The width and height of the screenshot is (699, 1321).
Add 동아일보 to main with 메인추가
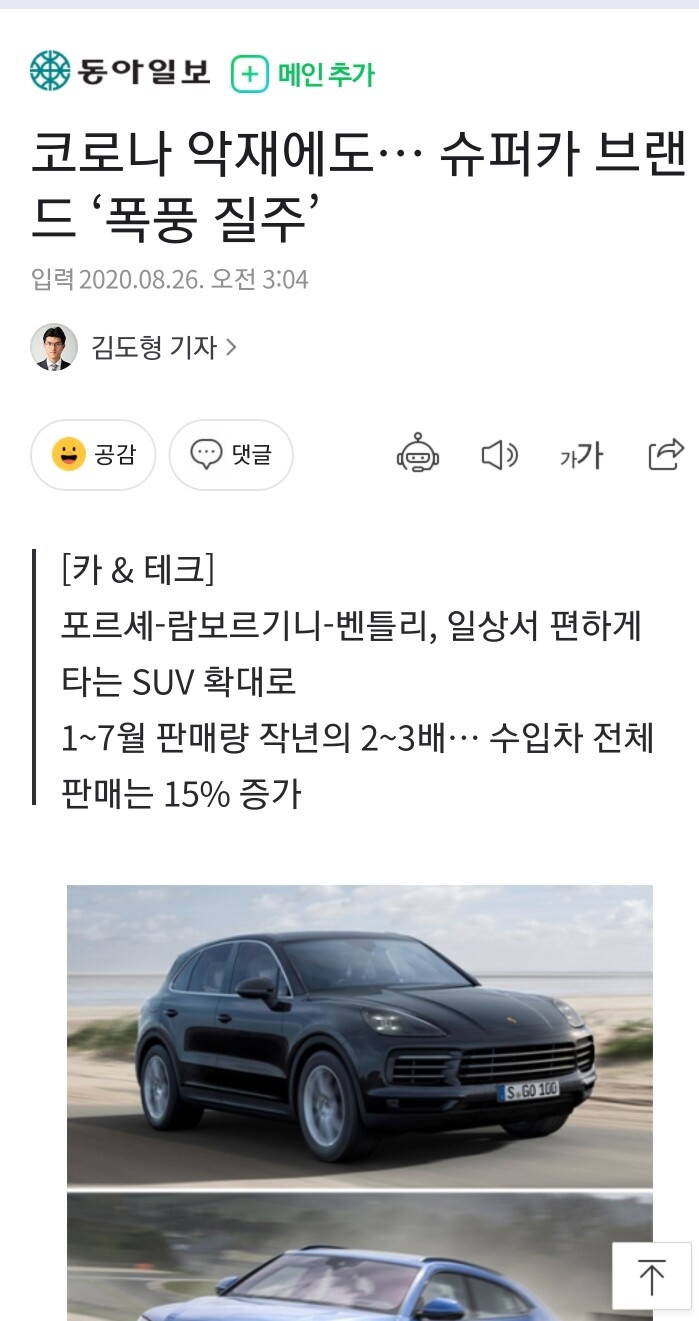[x=303, y=74]
